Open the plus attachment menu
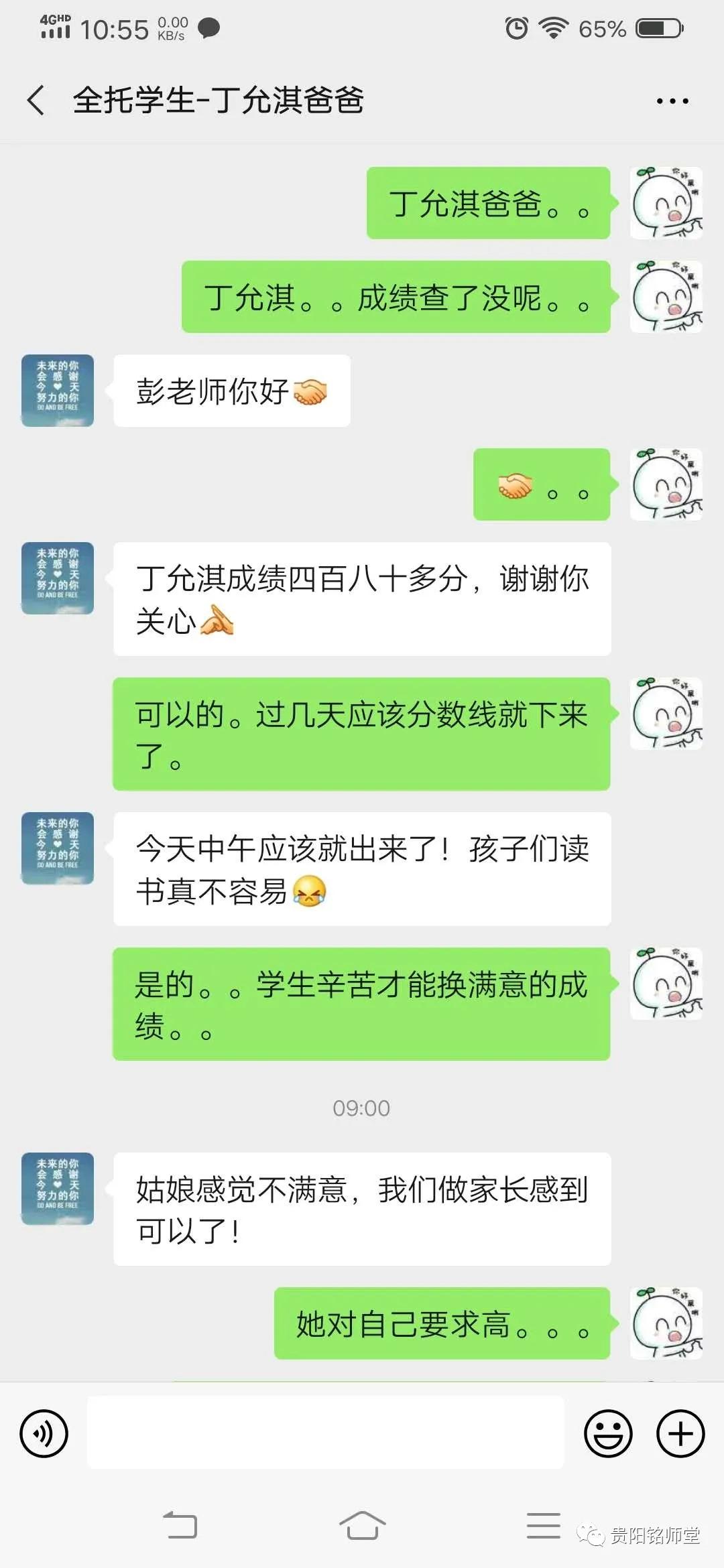The height and width of the screenshot is (1568, 724). click(680, 1433)
